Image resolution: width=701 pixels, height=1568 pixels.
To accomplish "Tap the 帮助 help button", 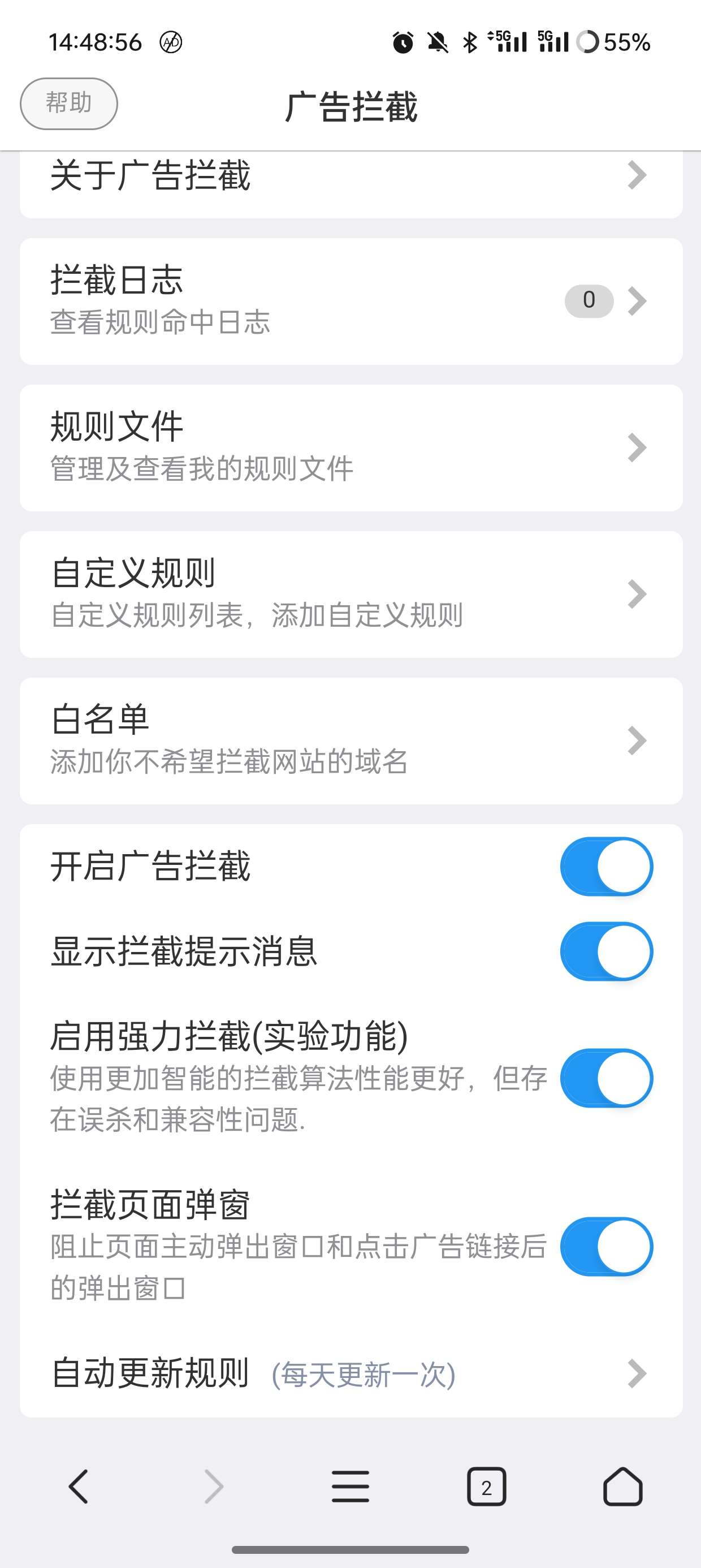I will click(x=68, y=104).
